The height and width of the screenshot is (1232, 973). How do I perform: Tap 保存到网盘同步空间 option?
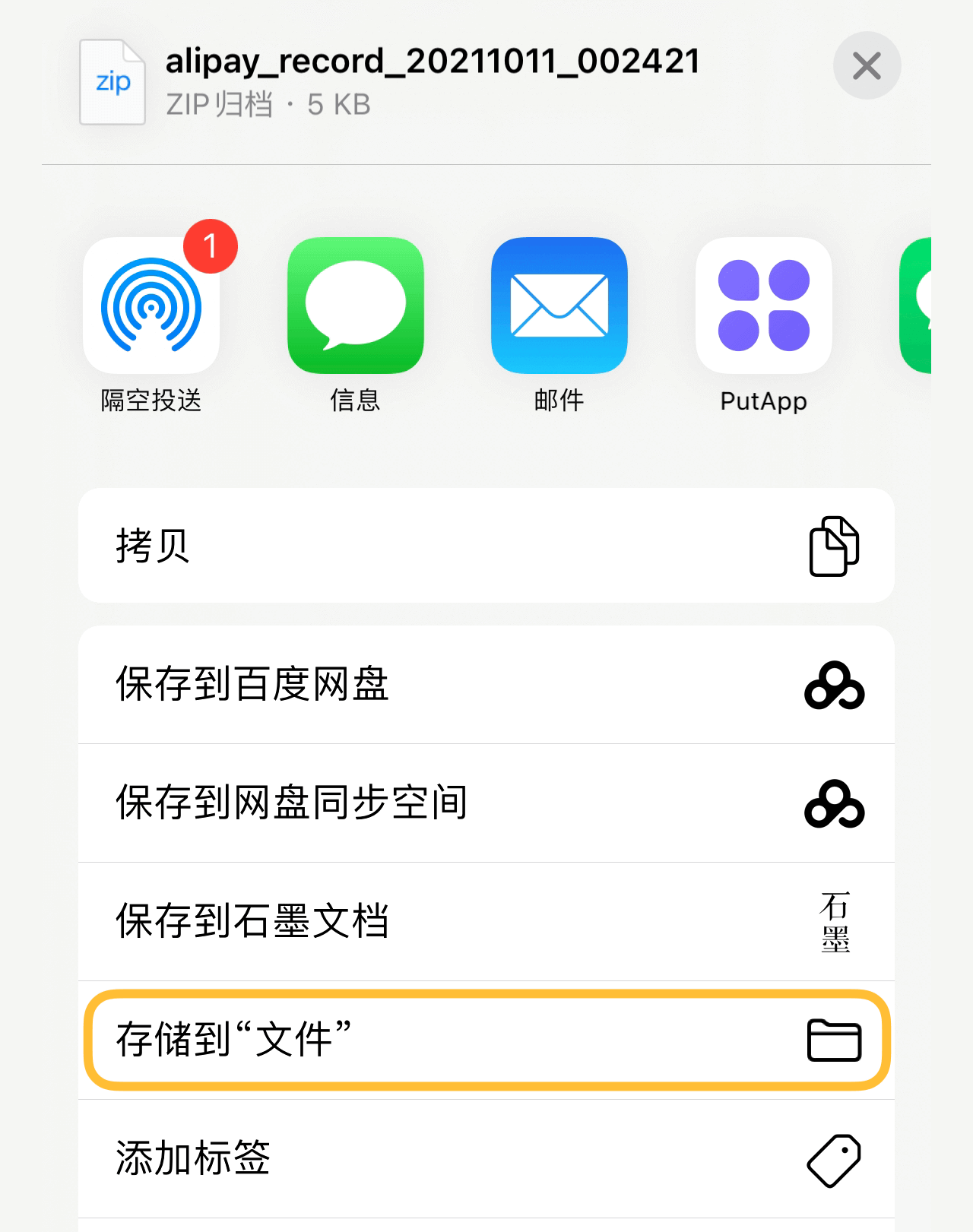[x=486, y=803]
